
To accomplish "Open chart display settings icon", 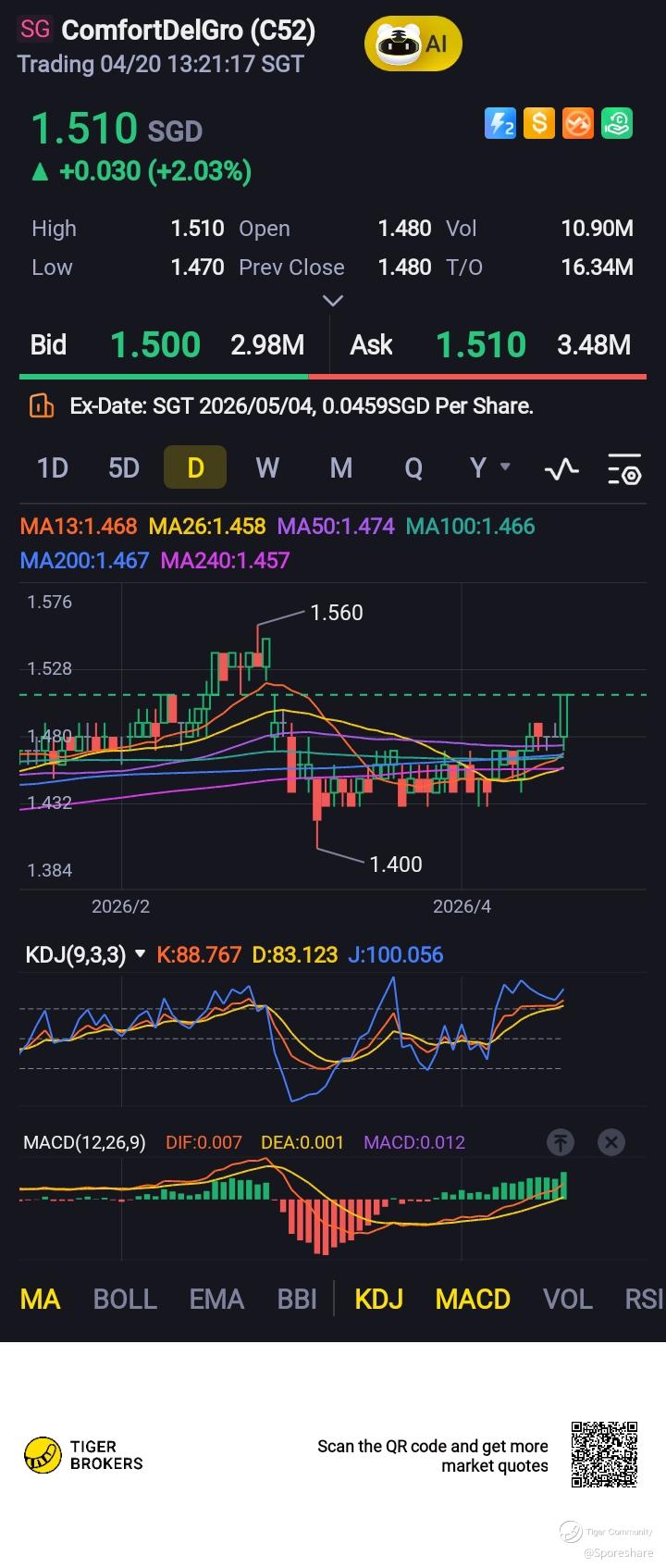I will pyautogui.click(x=624, y=469).
